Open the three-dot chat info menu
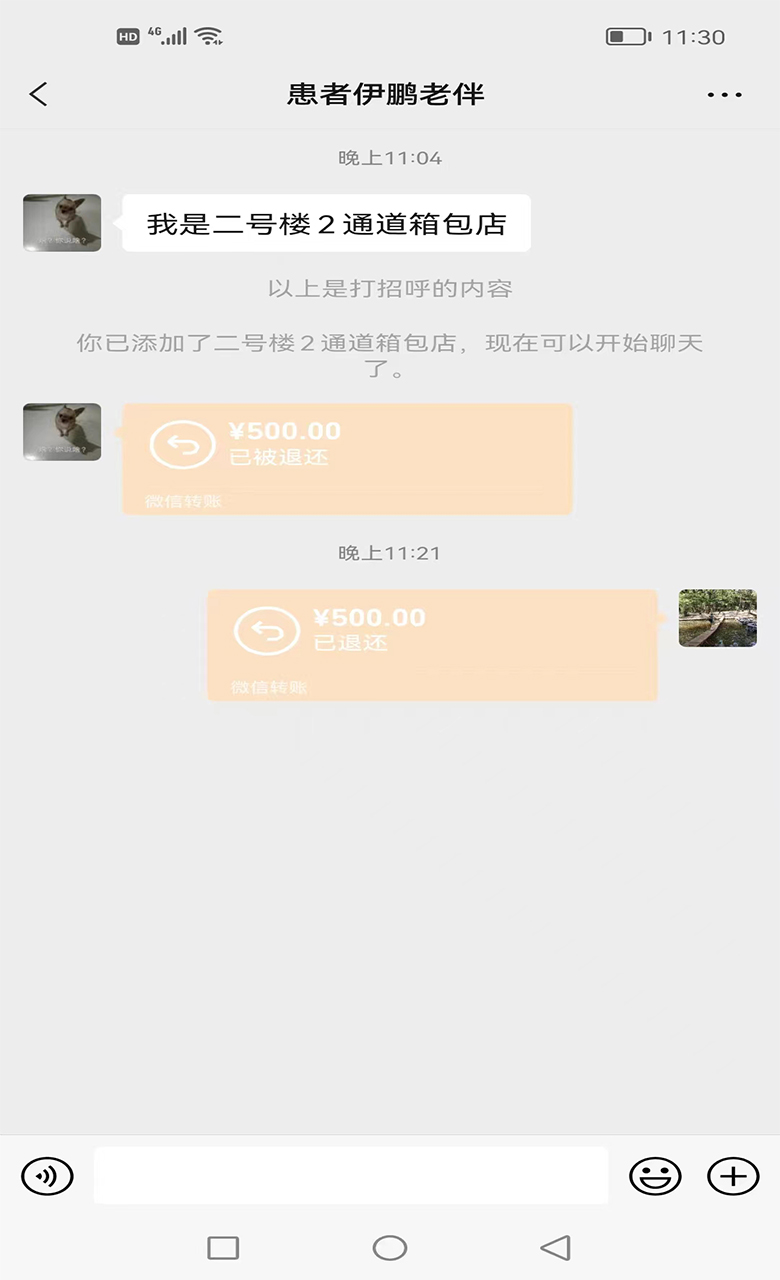The image size is (780, 1280). coord(724,95)
